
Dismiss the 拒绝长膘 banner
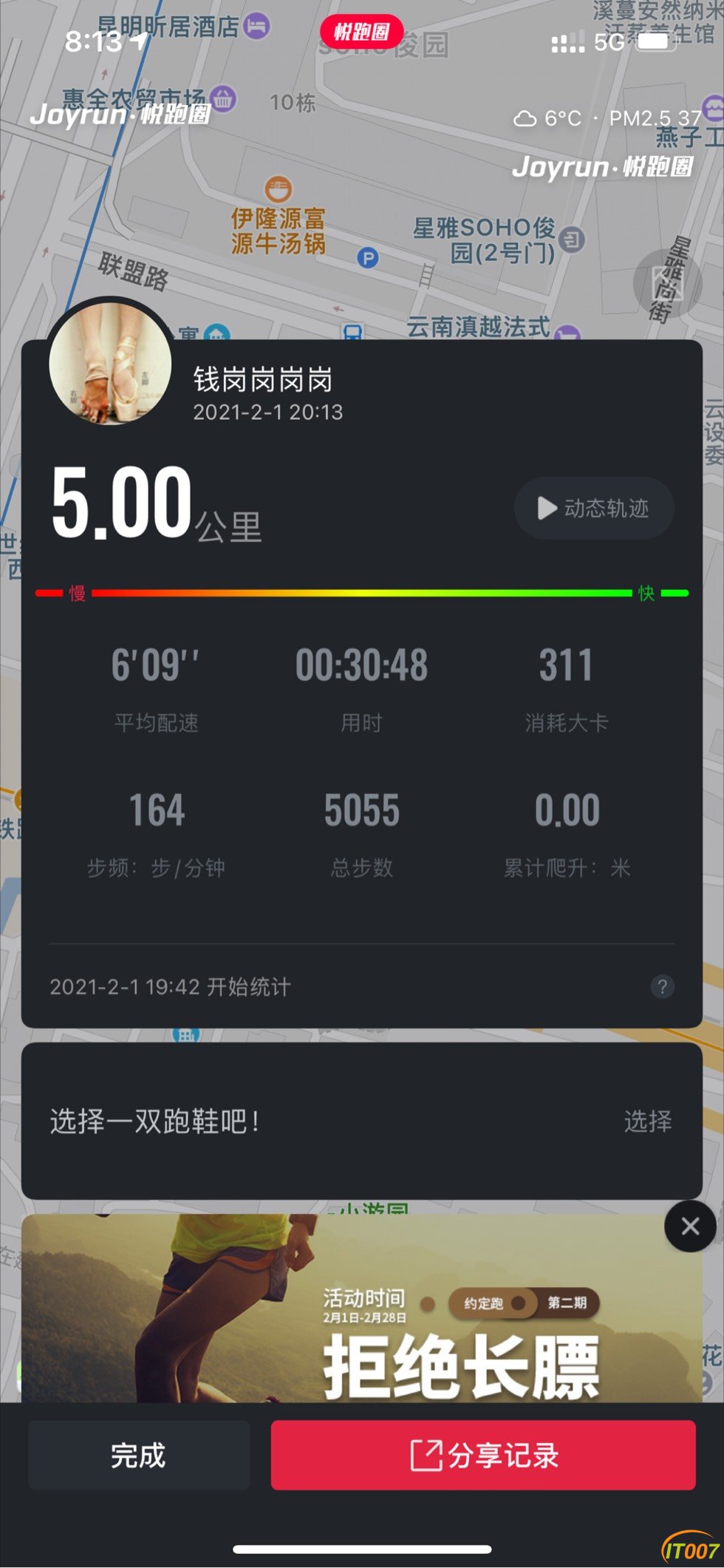coord(689,1226)
